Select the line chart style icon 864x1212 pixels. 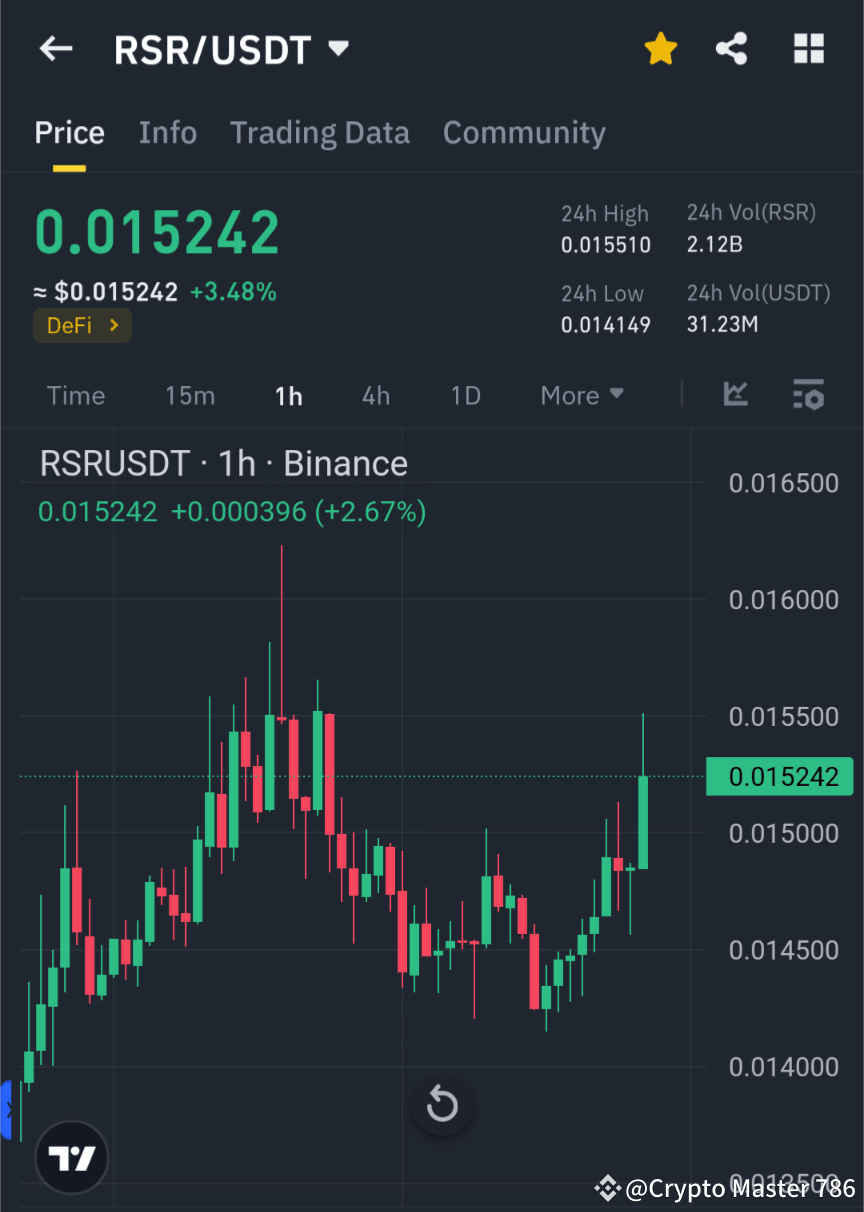[736, 395]
